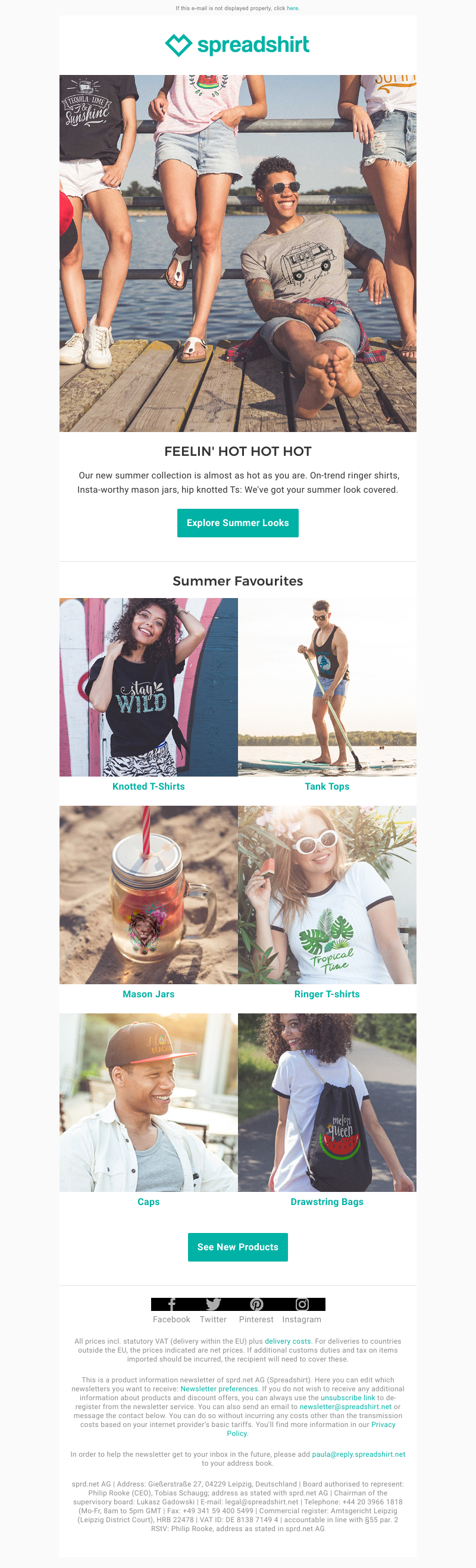
Task: Open the 'here' link for display issues
Action: pos(292,8)
